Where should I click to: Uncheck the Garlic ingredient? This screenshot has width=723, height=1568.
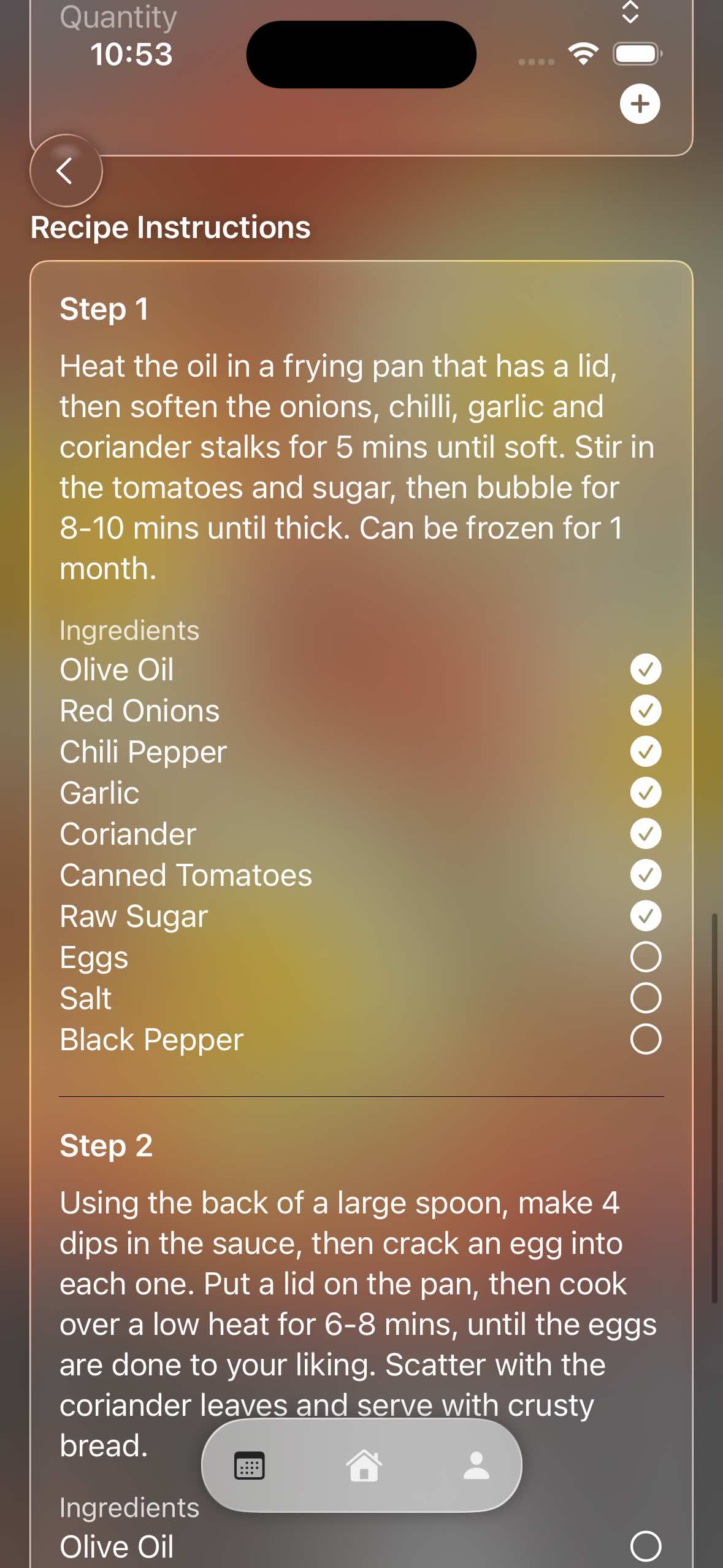click(x=645, y=792)
